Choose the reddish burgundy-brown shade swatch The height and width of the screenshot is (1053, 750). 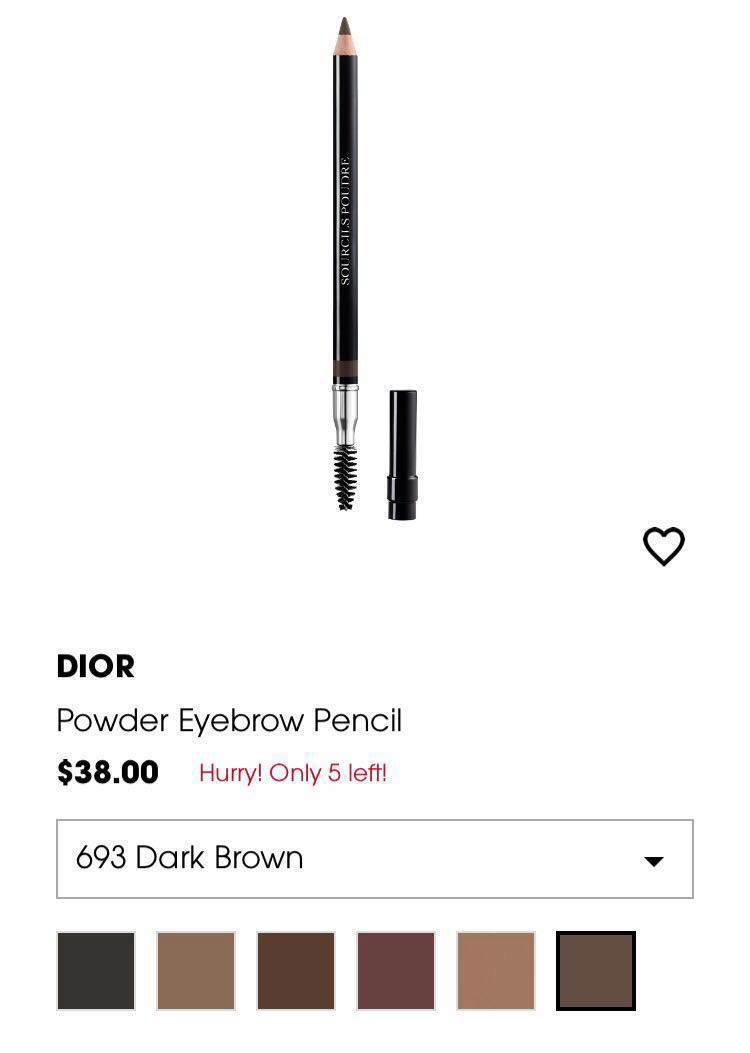[396, 971]
